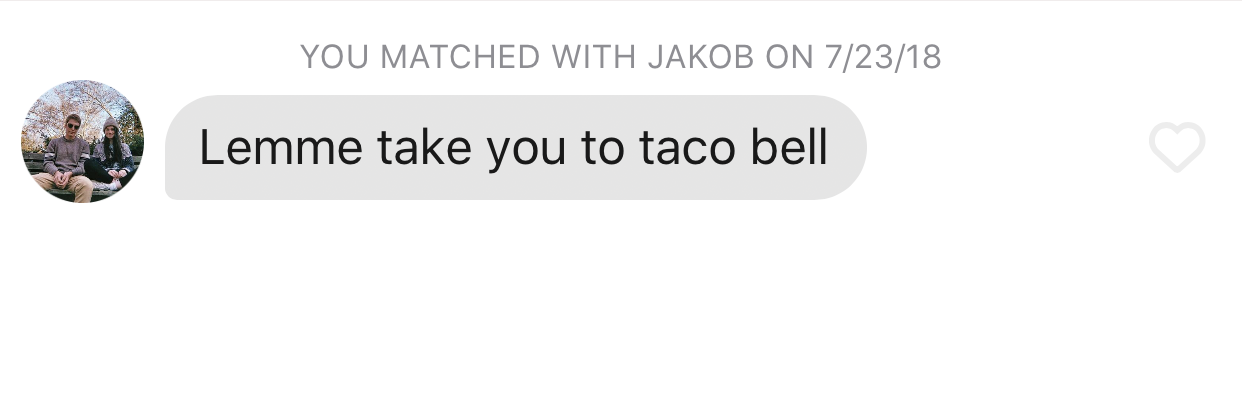Like the "Lemme take you to taco bell" message
This screenshot has height=409, width=1242.
pyautogui.click(x=1177, y=147)
